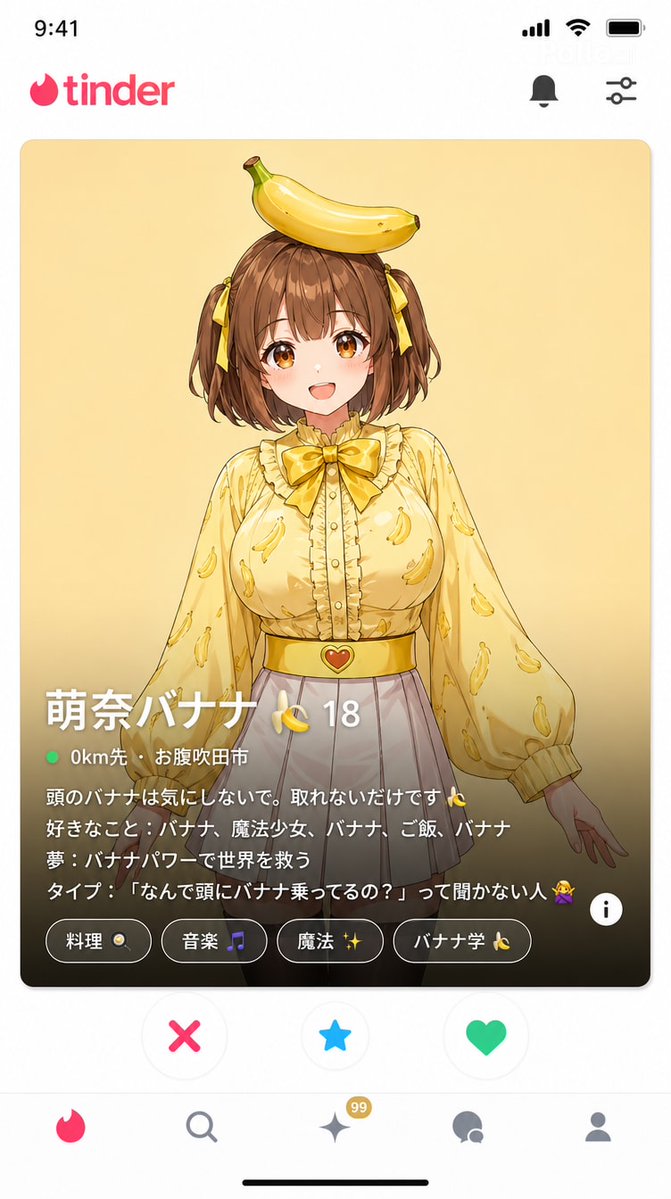Open the profile tab
The image size is (671, 1199).
point(598,1127)
